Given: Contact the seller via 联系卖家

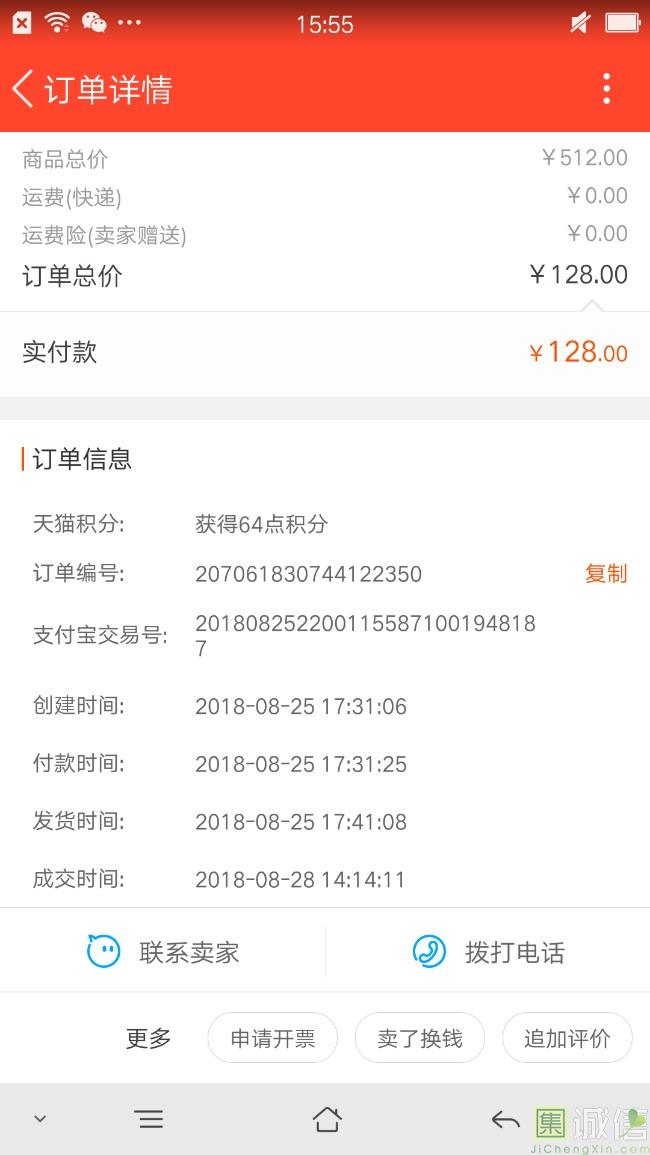Looking at the screenshot, I should (x=164, y=952).
